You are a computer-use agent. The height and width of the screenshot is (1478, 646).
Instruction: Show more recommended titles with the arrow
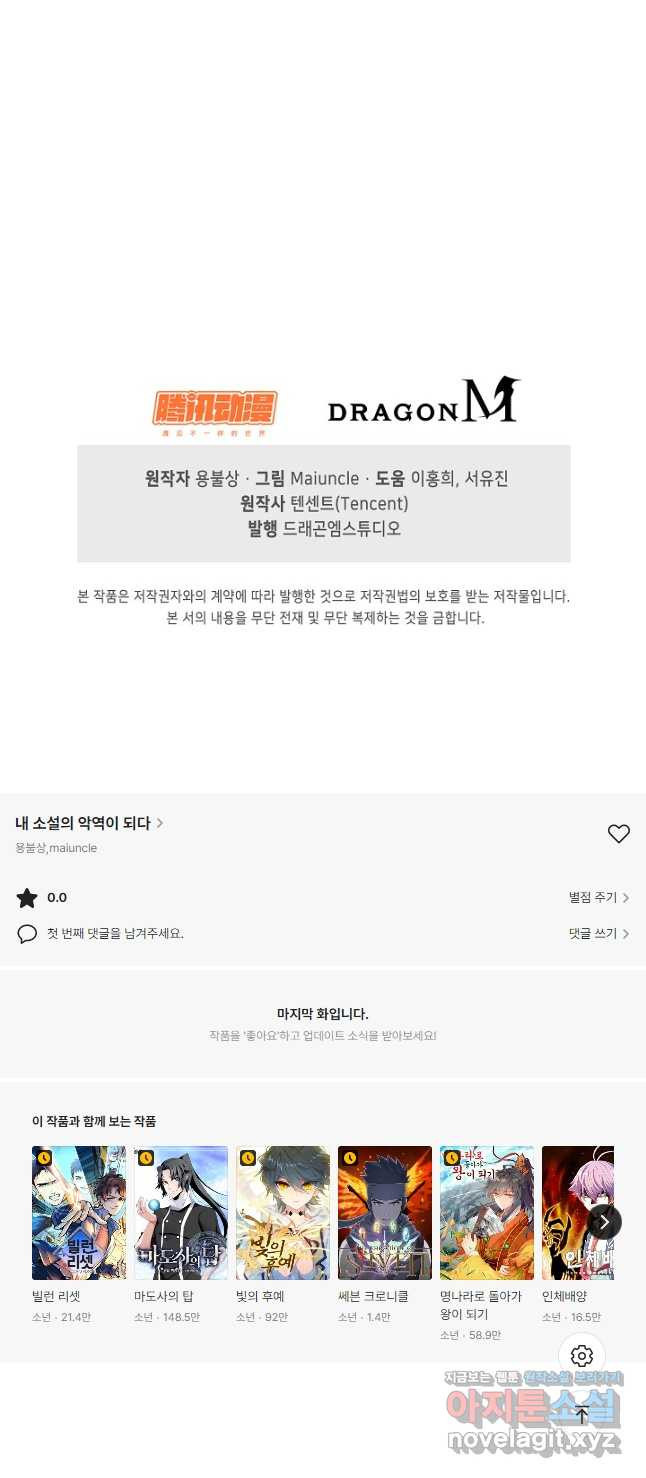pyautogui.click(x=604, y=1221)
